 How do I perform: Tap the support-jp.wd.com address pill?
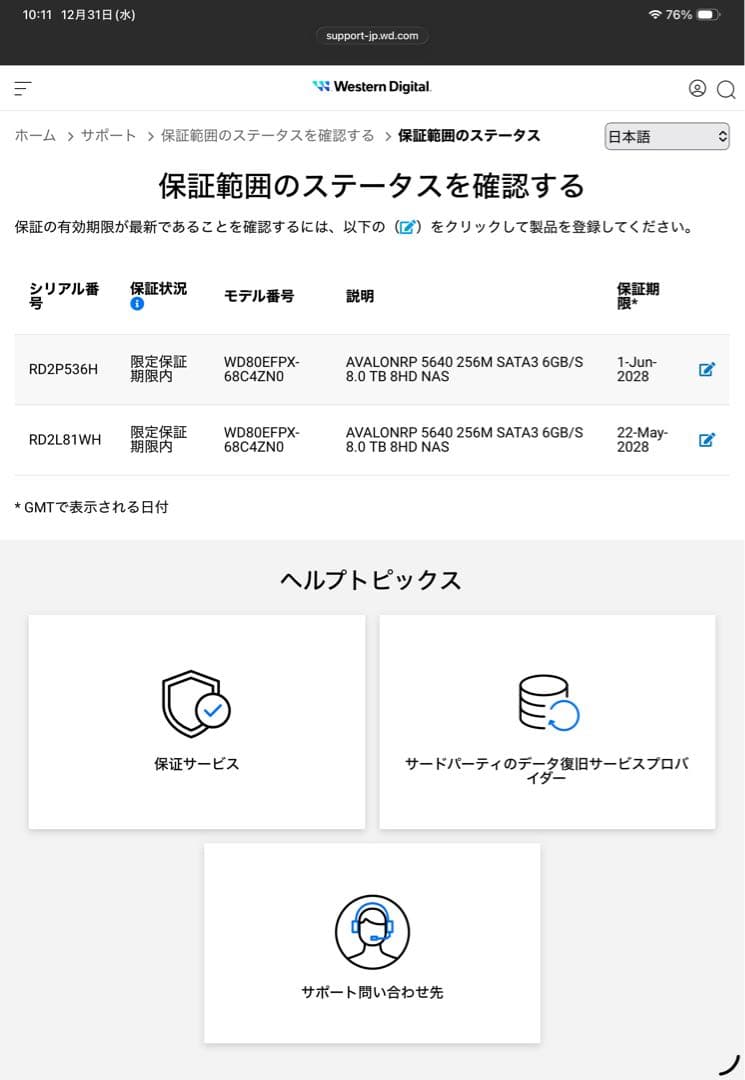[x=372, y=35]
